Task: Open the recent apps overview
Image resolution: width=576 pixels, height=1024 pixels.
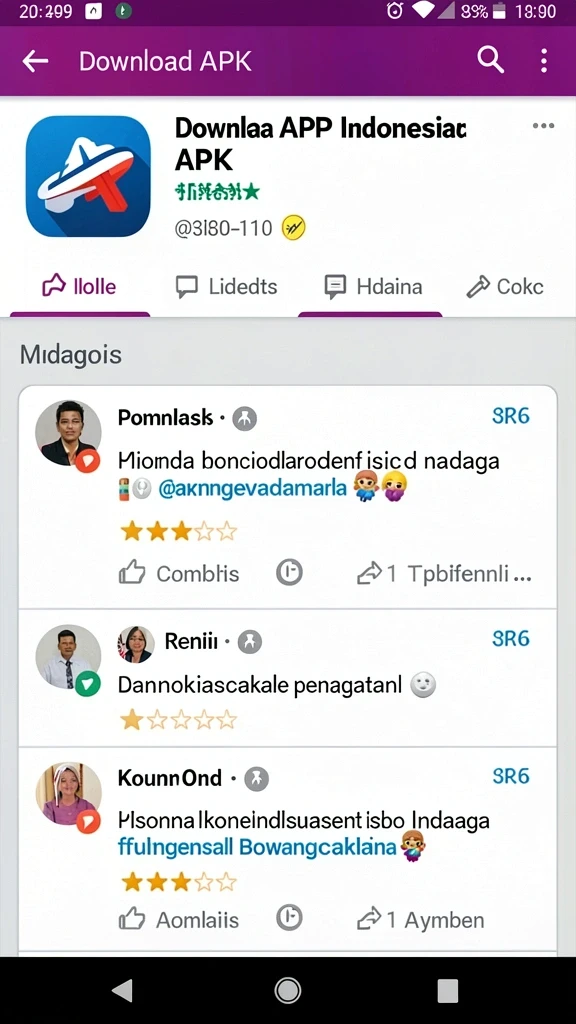Action: pos(447,991)
